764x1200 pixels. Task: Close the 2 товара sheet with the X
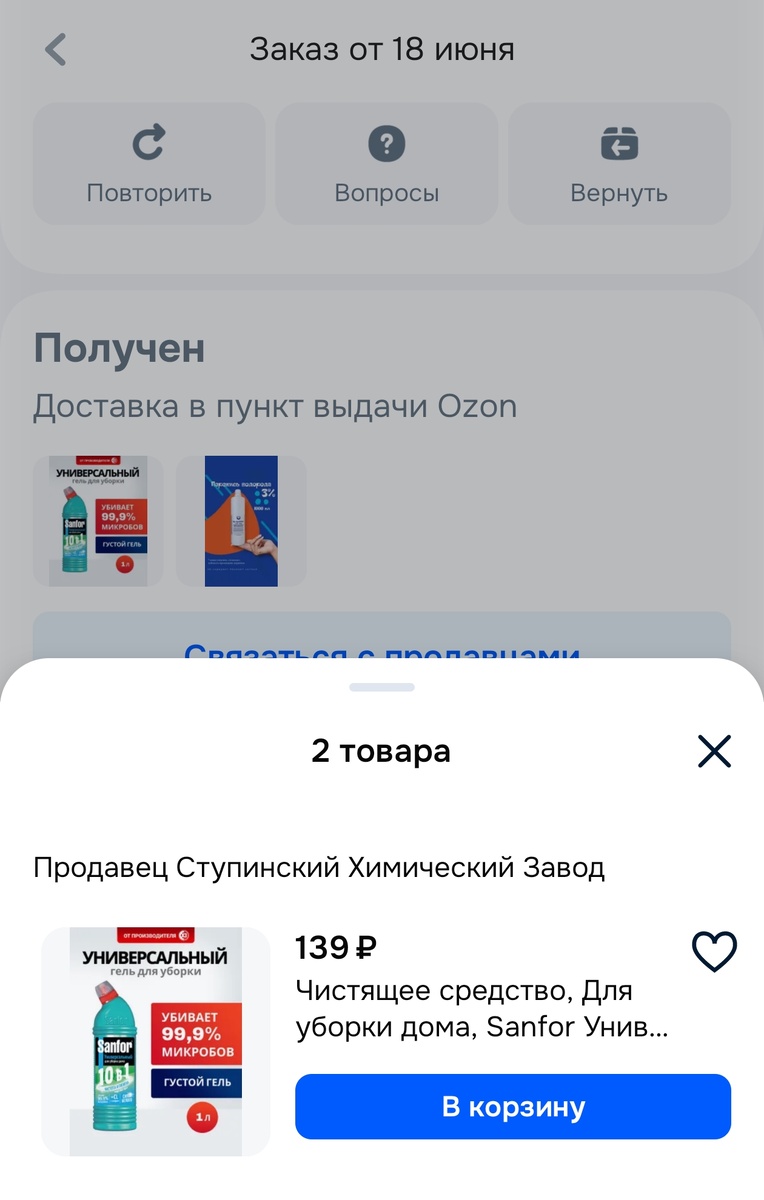(713, 751)
